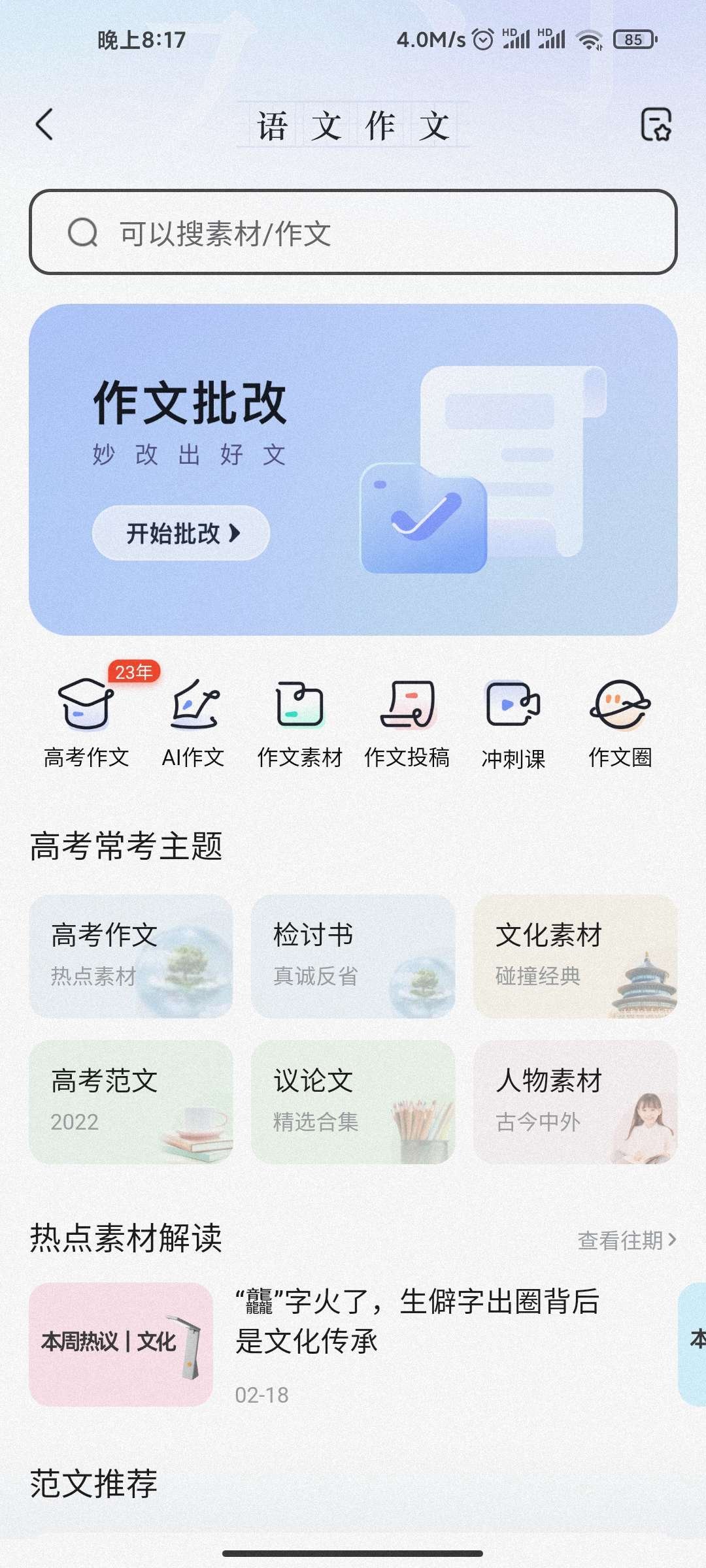The width and height of the screenshot is (706, 1568).
Task: Open the 议论文 精选合集 card
Action: tap(353, 1102)
